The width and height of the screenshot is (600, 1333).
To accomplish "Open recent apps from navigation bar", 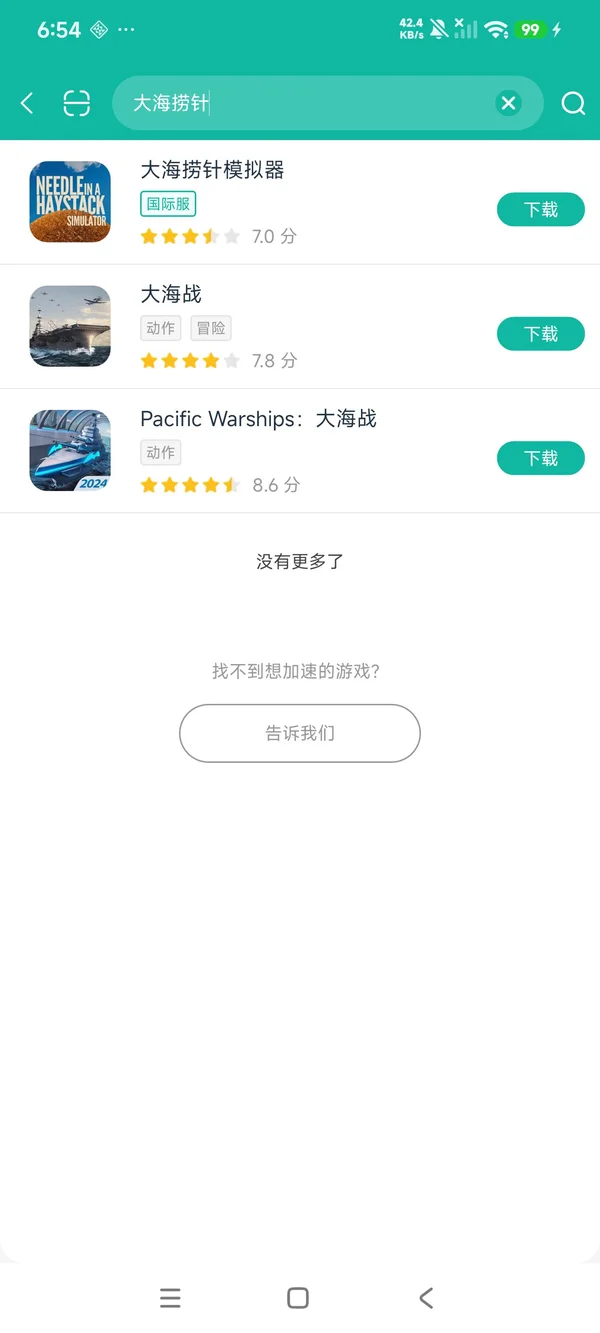I will pos(170,1298).
